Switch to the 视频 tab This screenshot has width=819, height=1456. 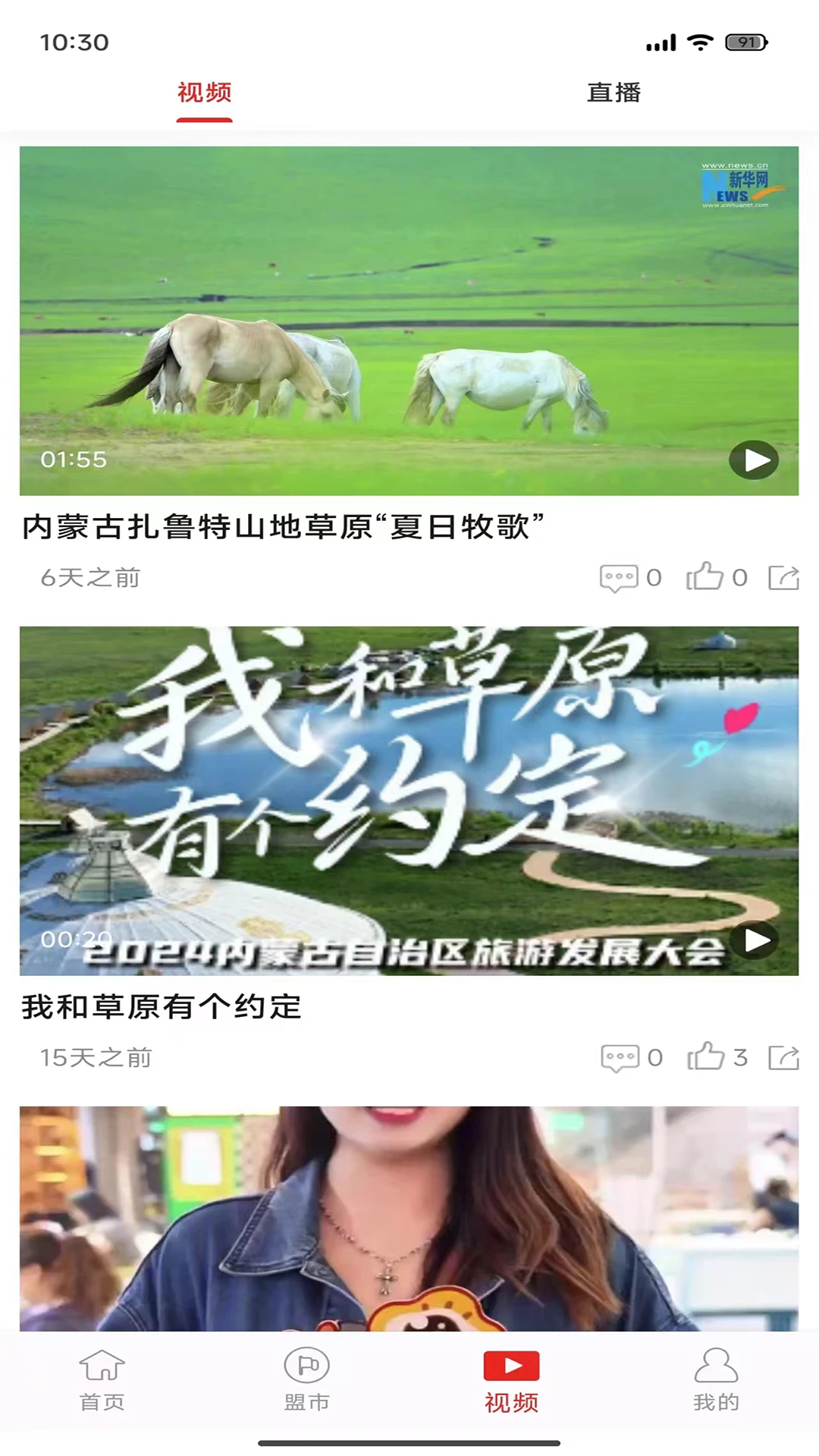204,93
